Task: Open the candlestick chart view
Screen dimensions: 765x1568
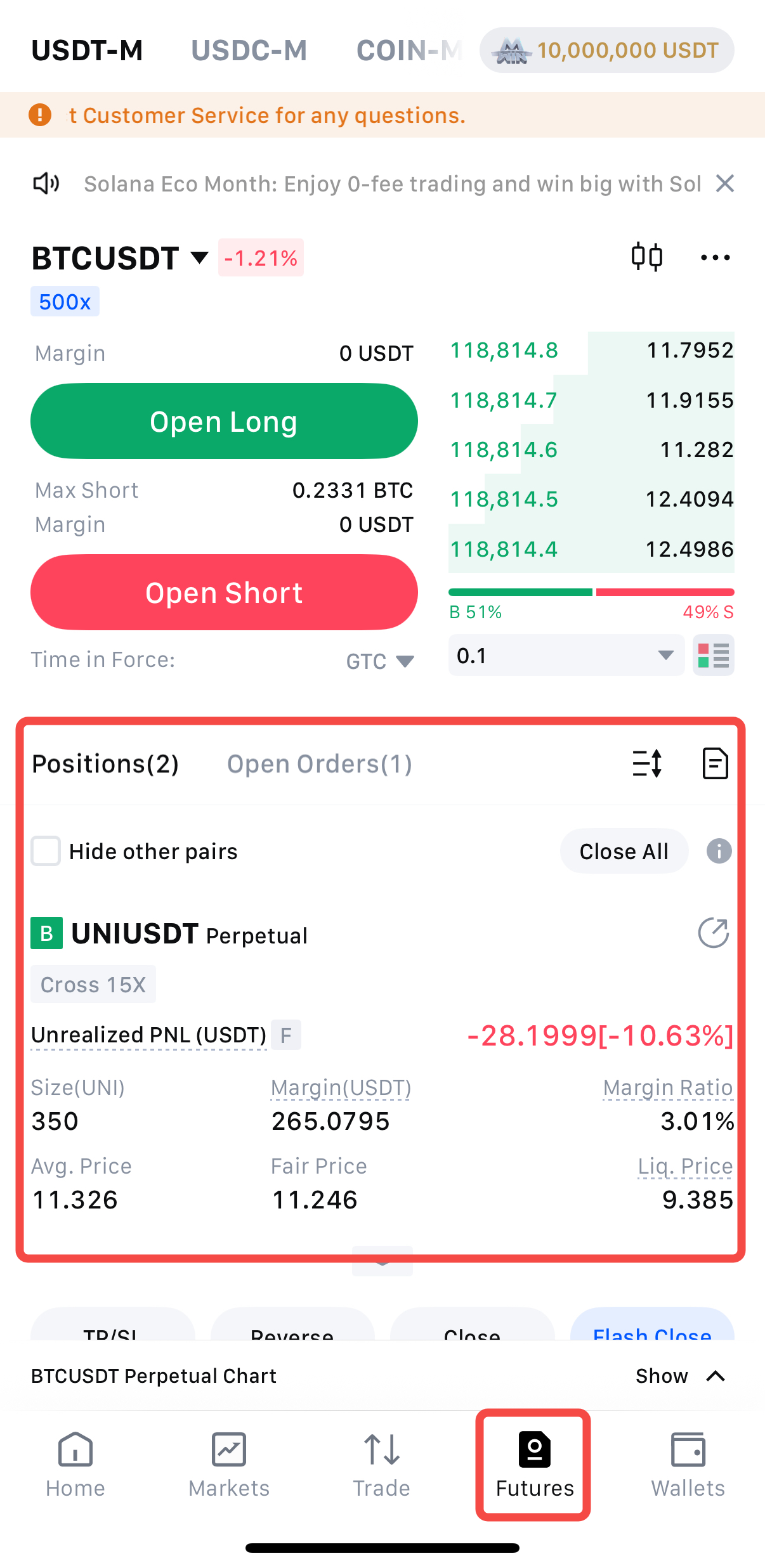Action: tap(646, 257)
